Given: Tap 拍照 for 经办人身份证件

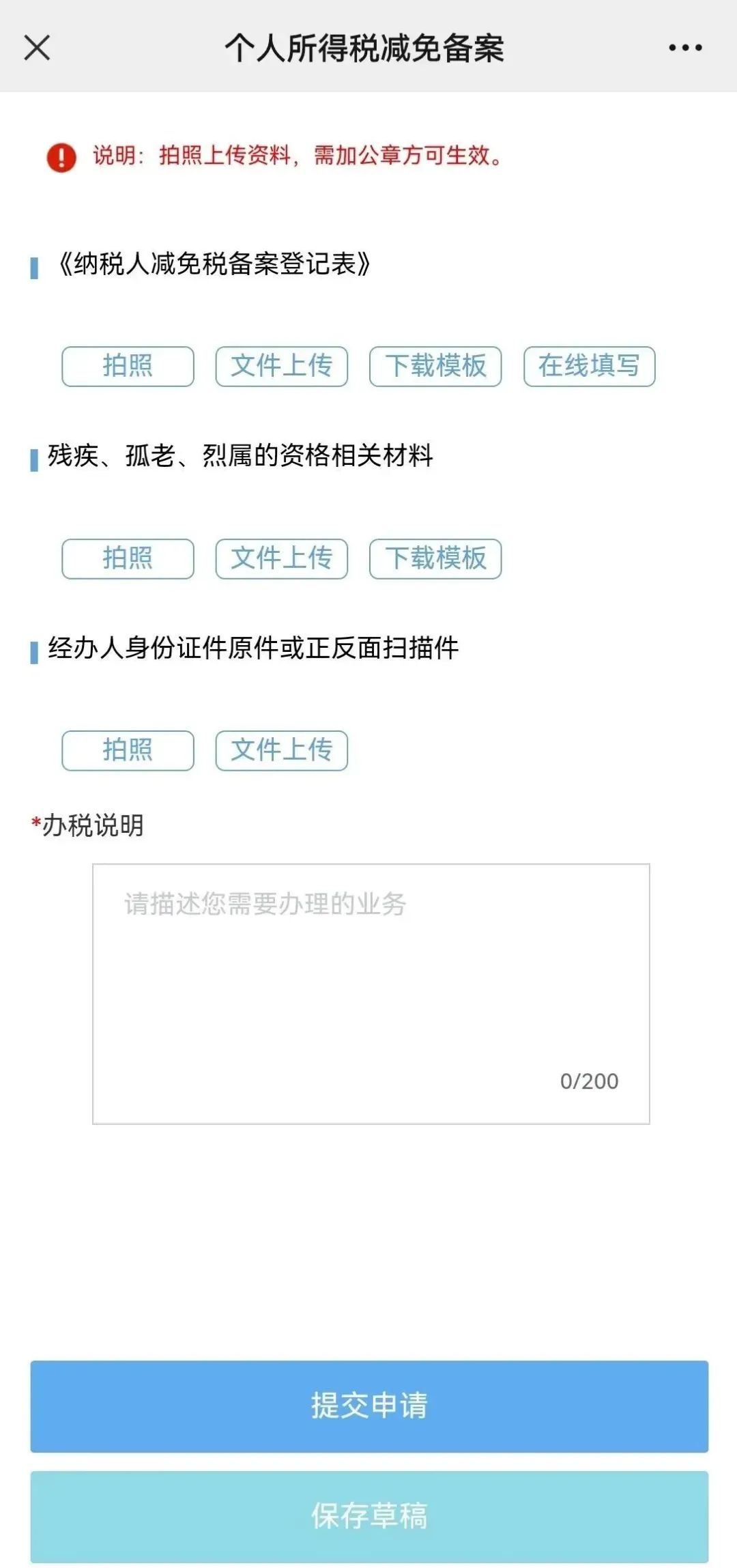Looking at the screenshot, I should 128,750.
